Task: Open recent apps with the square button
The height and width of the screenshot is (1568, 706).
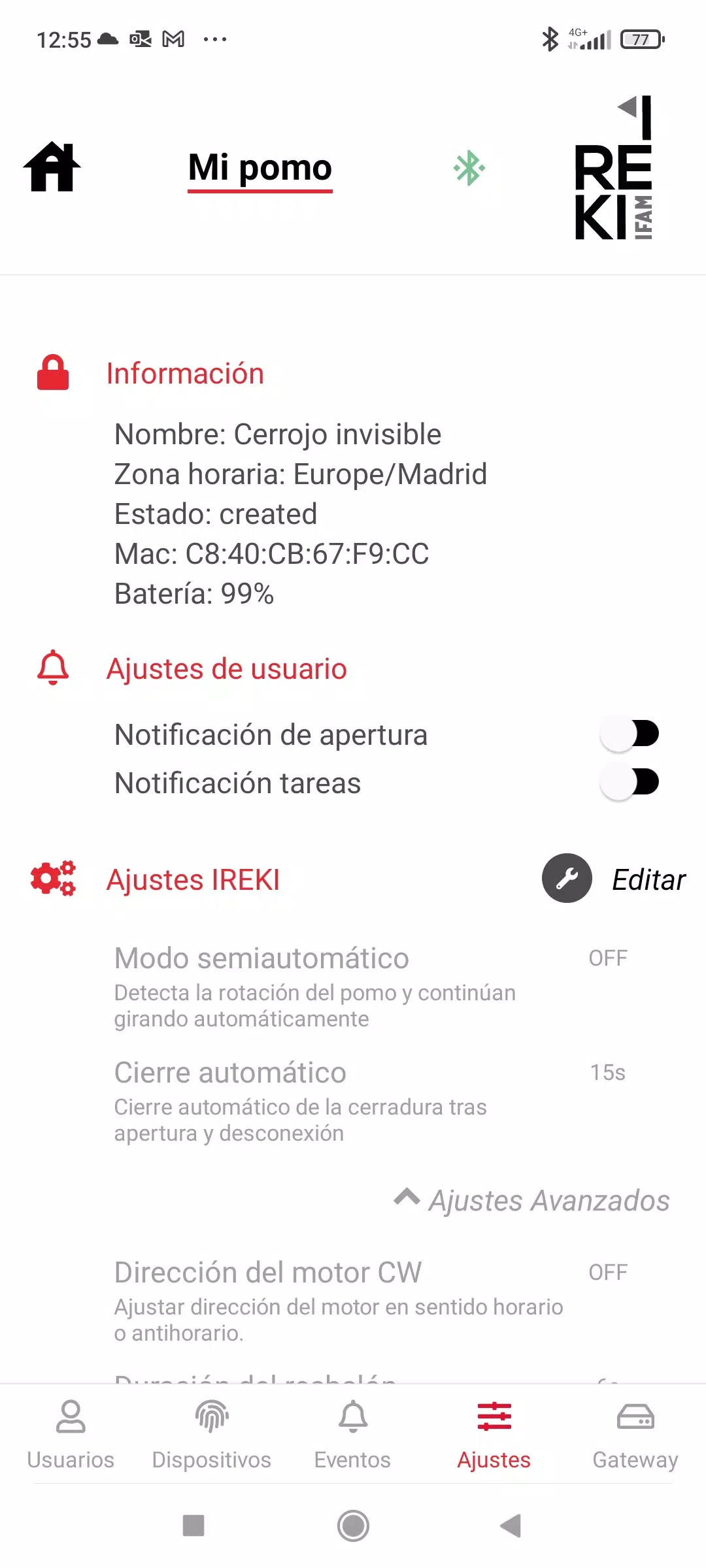Action: click(x=193, y=1526)
